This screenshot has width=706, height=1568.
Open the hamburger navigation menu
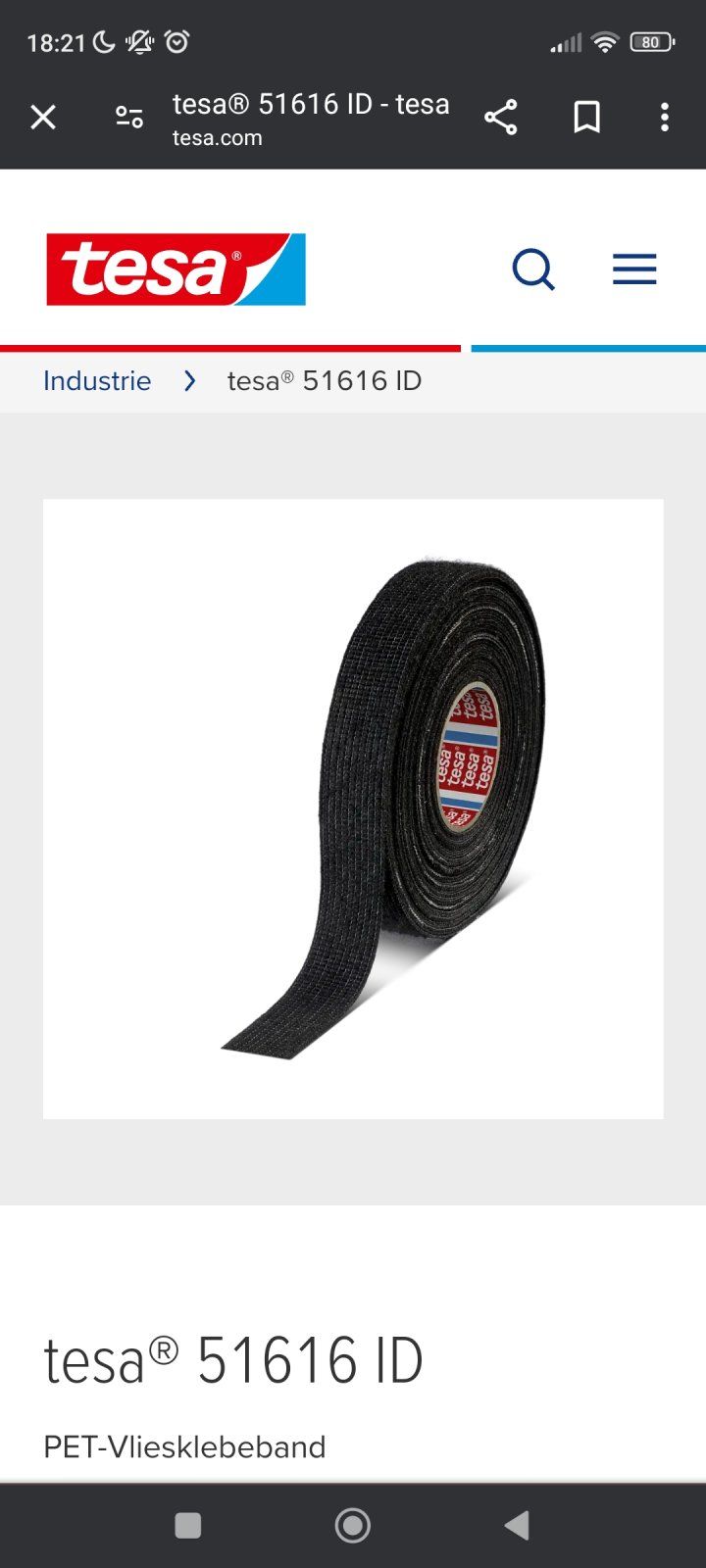[x=634, y=269]
